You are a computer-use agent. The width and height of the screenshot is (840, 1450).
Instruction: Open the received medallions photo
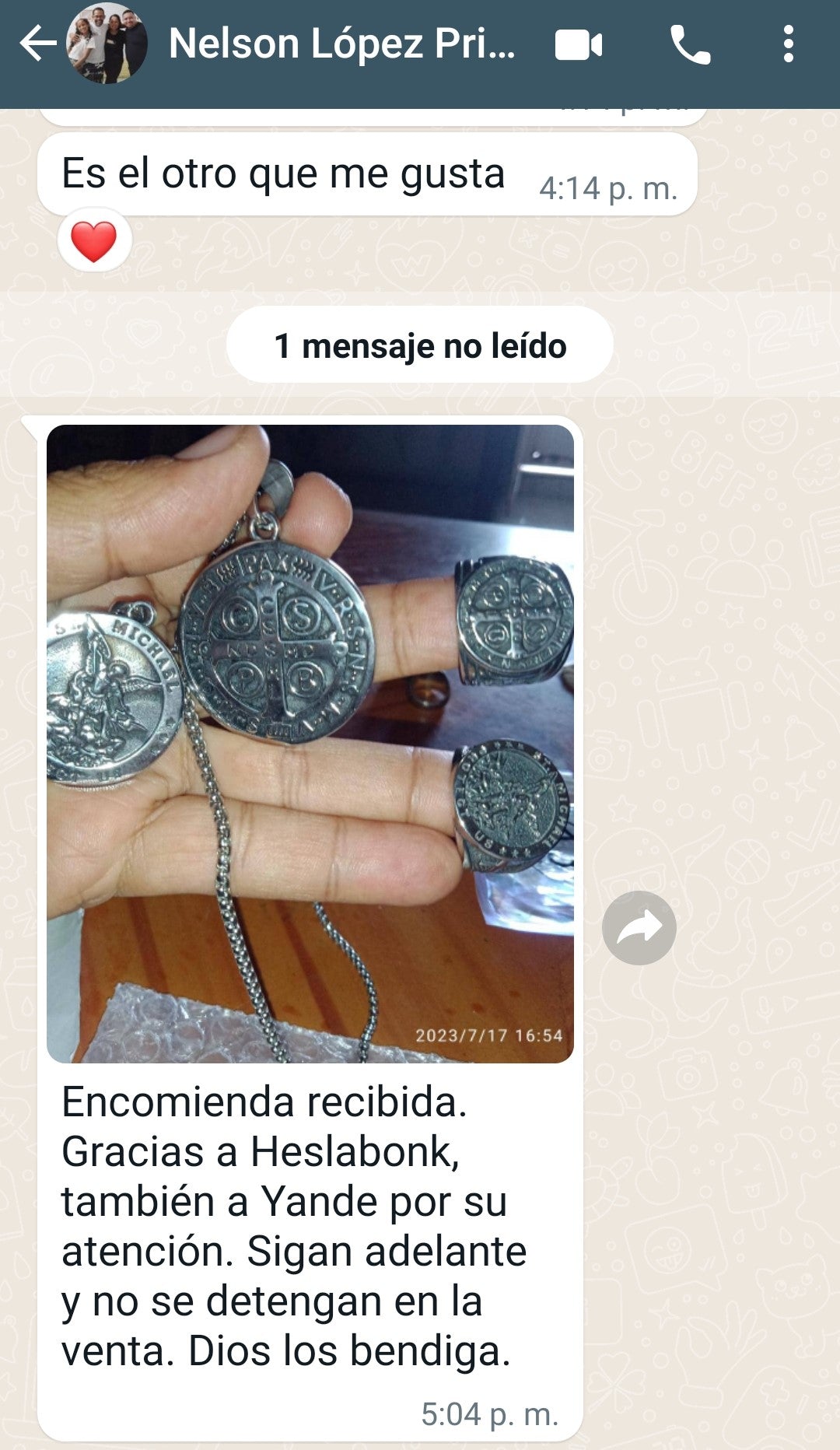[x=310, y=743]
